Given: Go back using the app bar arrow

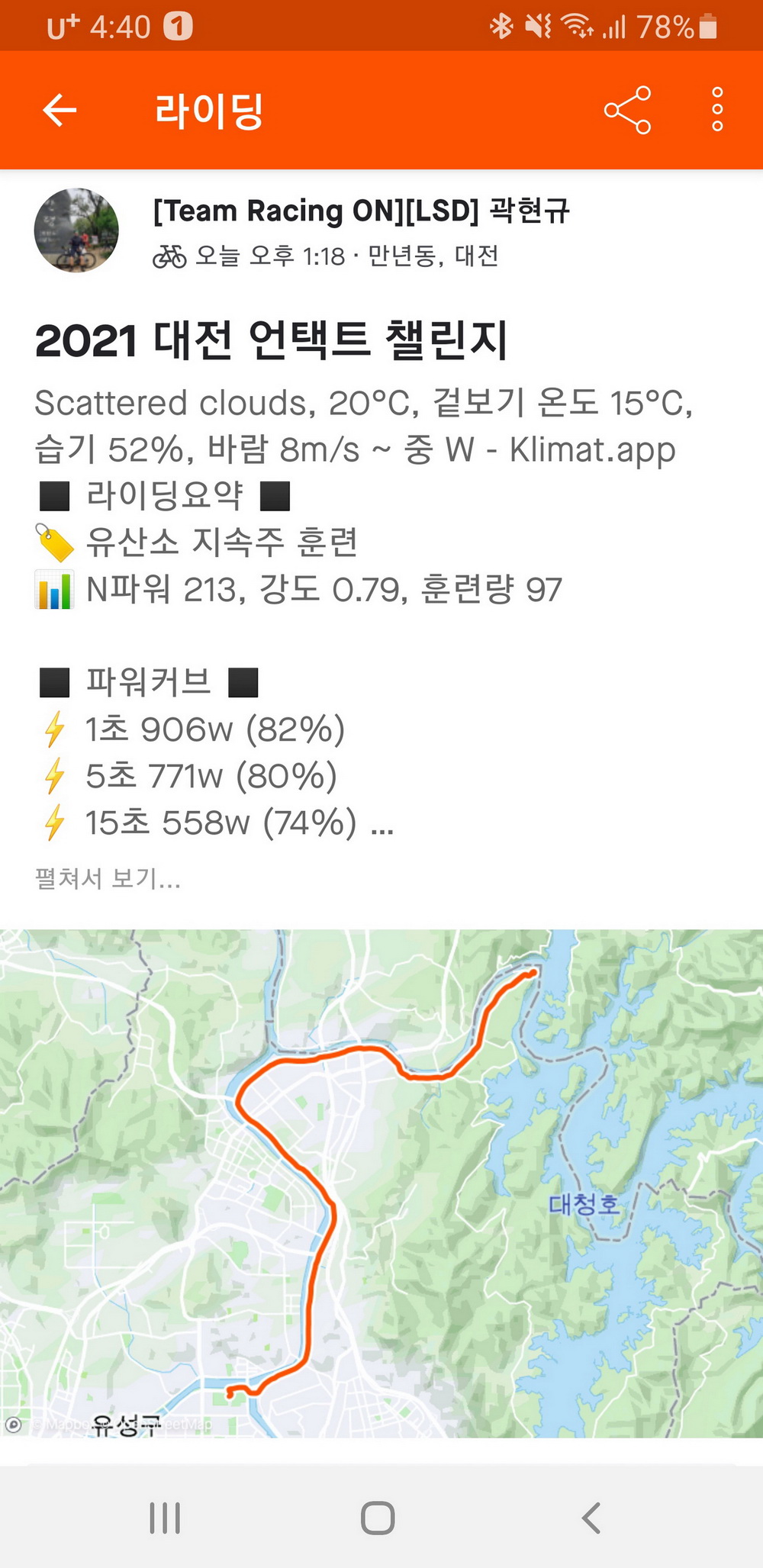Looking at the screenshot, I should click(x=60, y=111).
